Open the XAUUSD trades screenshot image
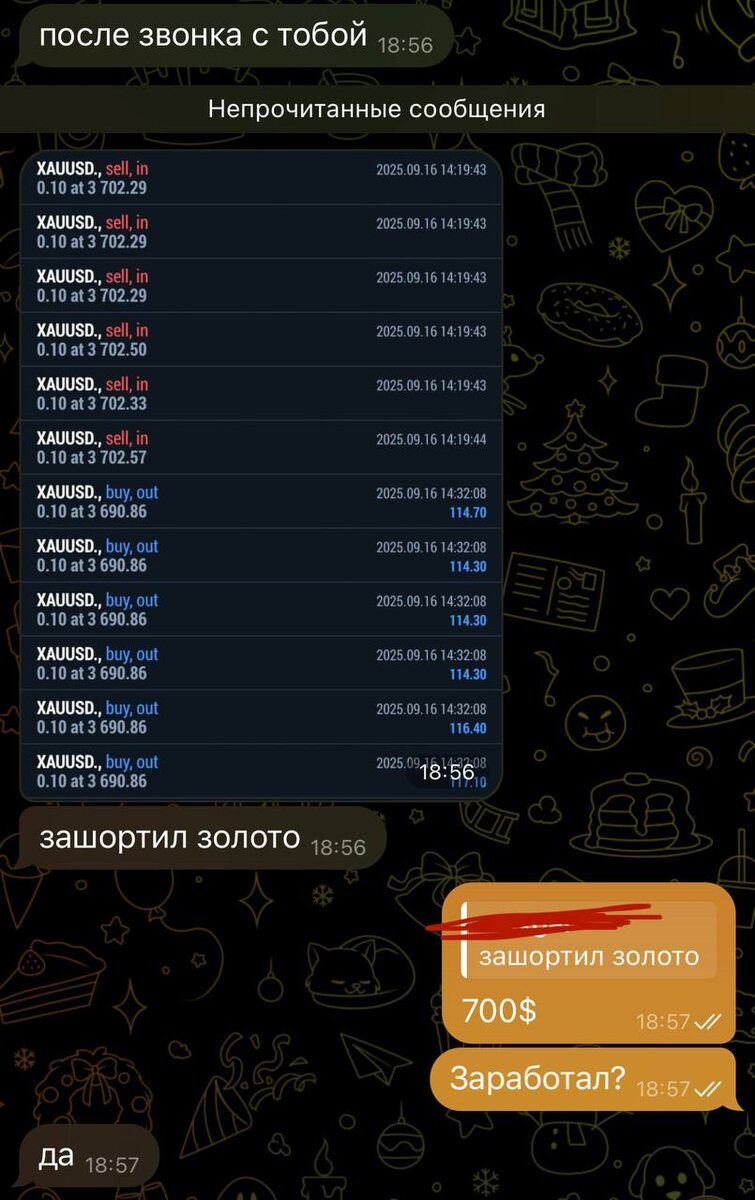 (261, 474)
